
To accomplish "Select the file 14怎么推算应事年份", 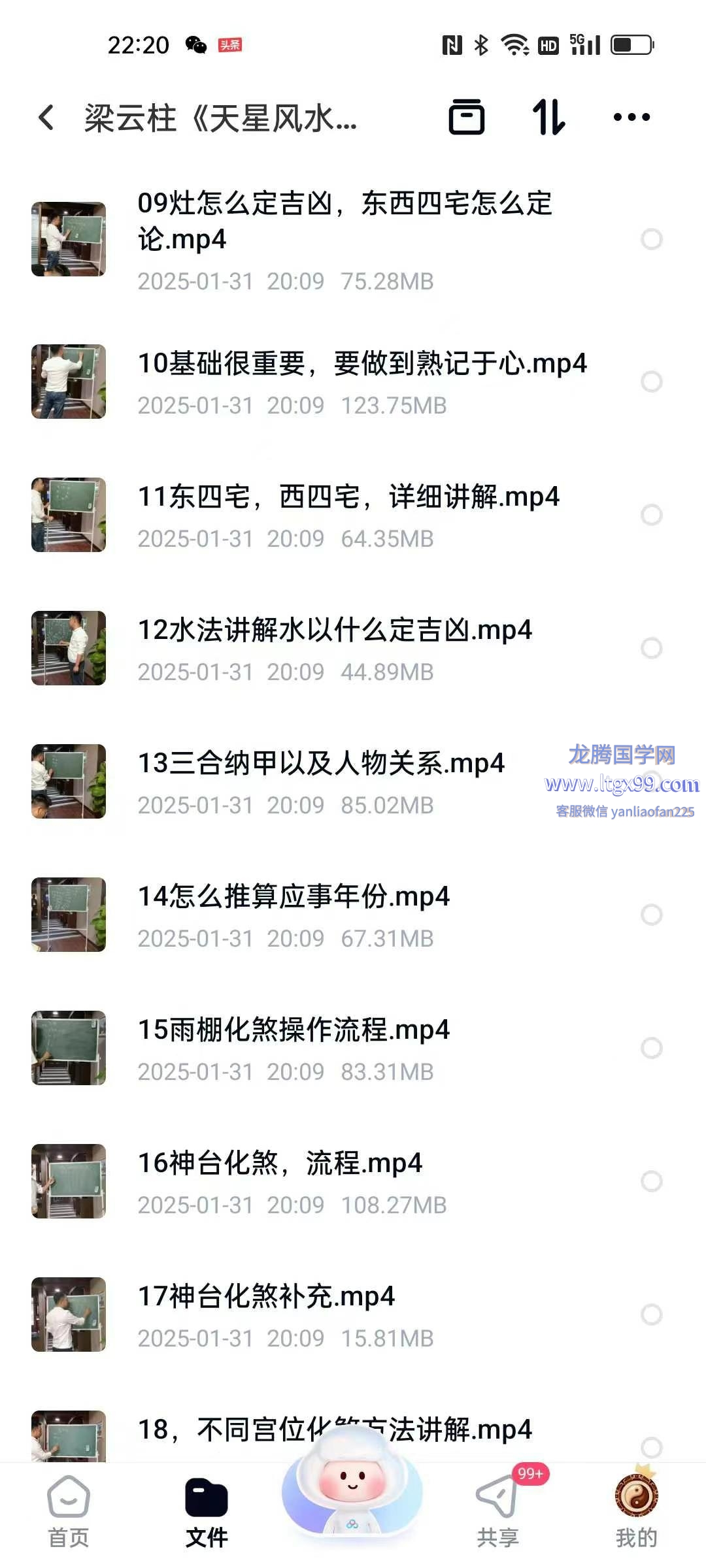I will pyautogui.click(x=651, y=915).
